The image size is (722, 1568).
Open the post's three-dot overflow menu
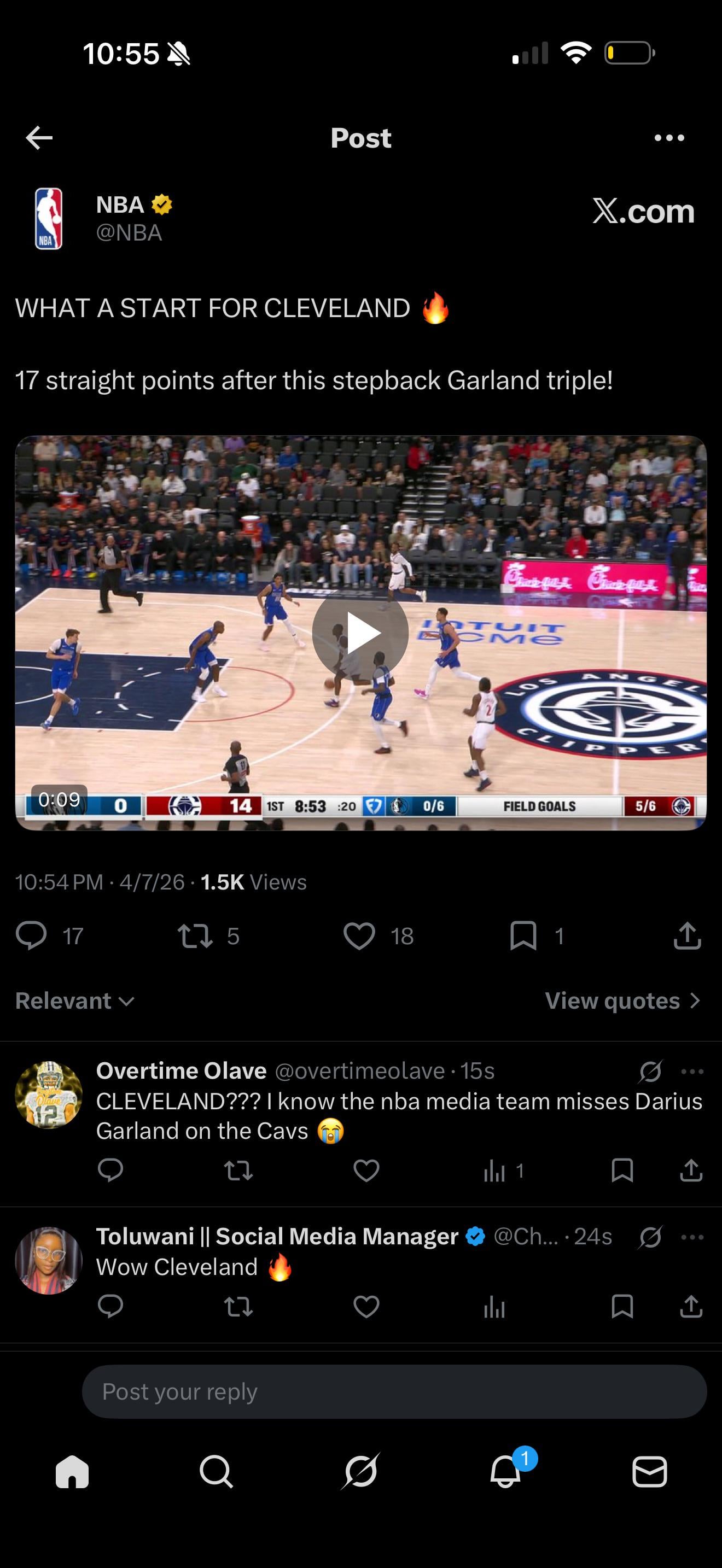pyautogui.click(x=669, y=138)
